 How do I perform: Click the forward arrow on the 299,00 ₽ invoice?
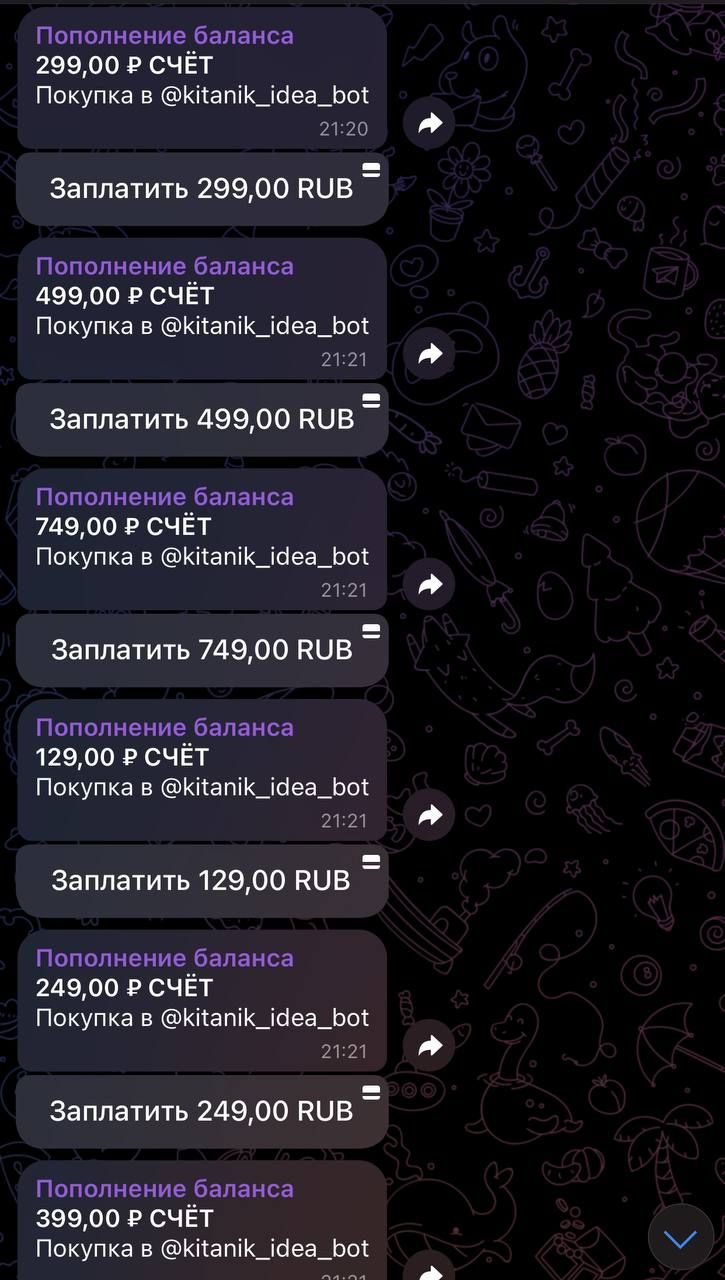click(428, 122)
